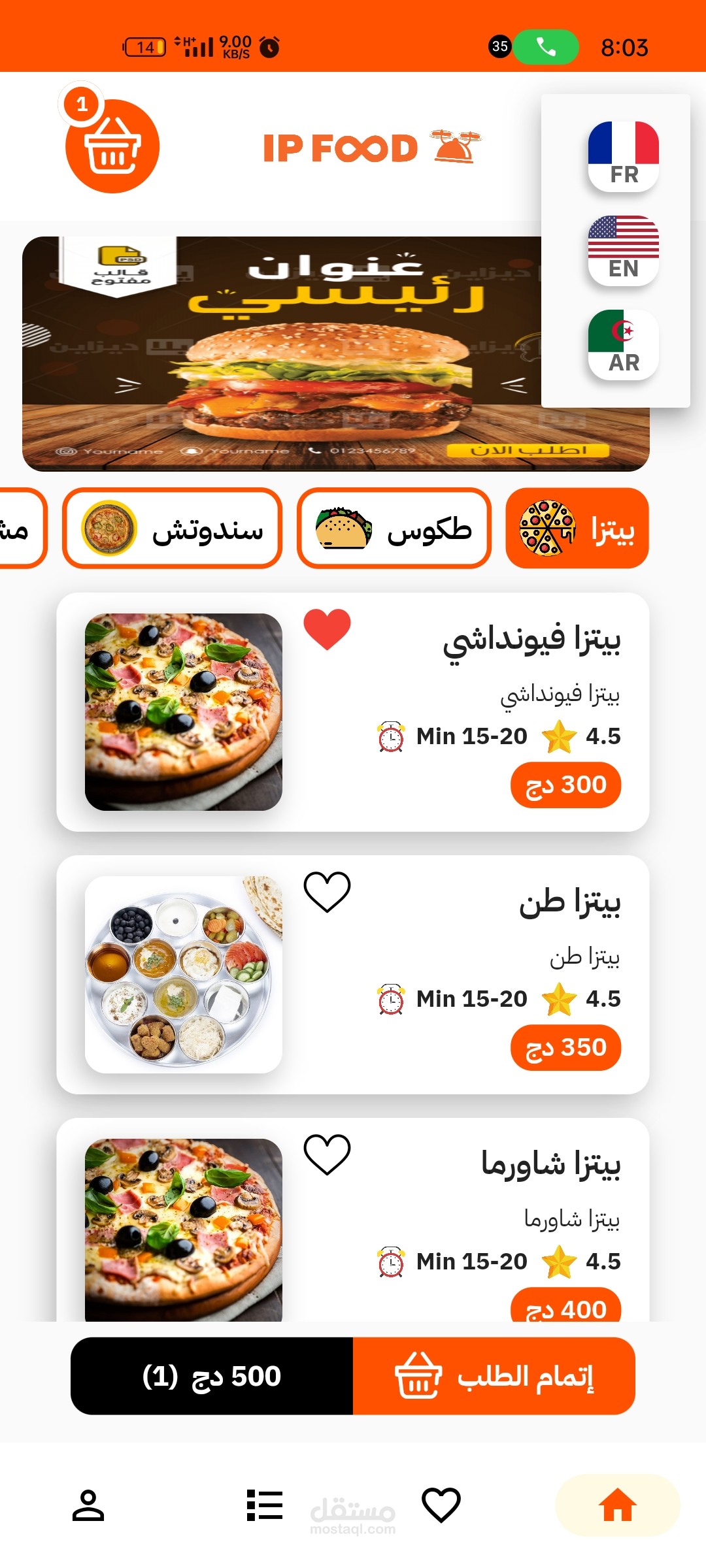706x1568 pixels.
Task: Select the سندوتش category chip
Action: (172, 528)
